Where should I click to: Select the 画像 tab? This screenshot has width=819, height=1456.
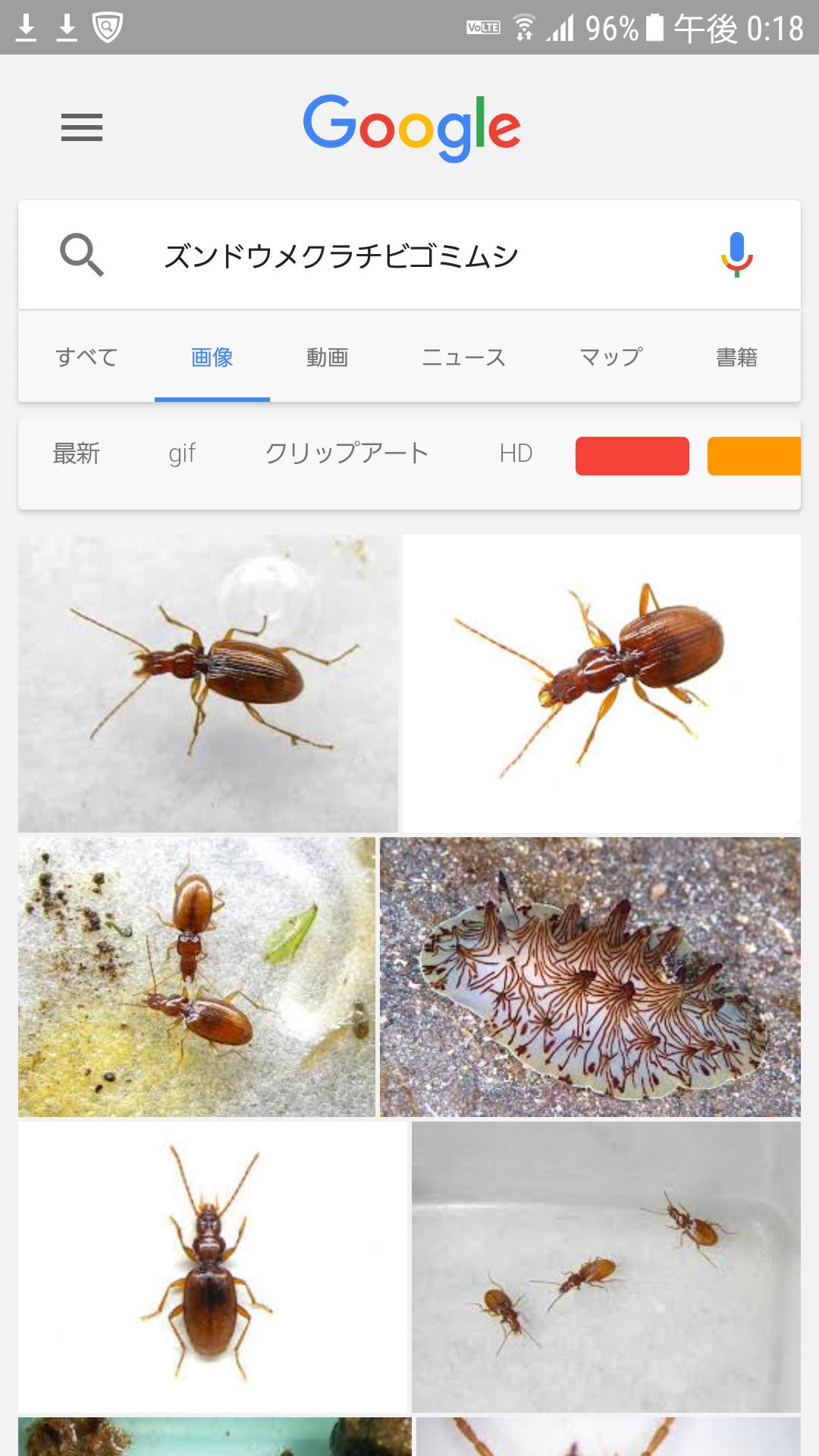coord(212,356)
